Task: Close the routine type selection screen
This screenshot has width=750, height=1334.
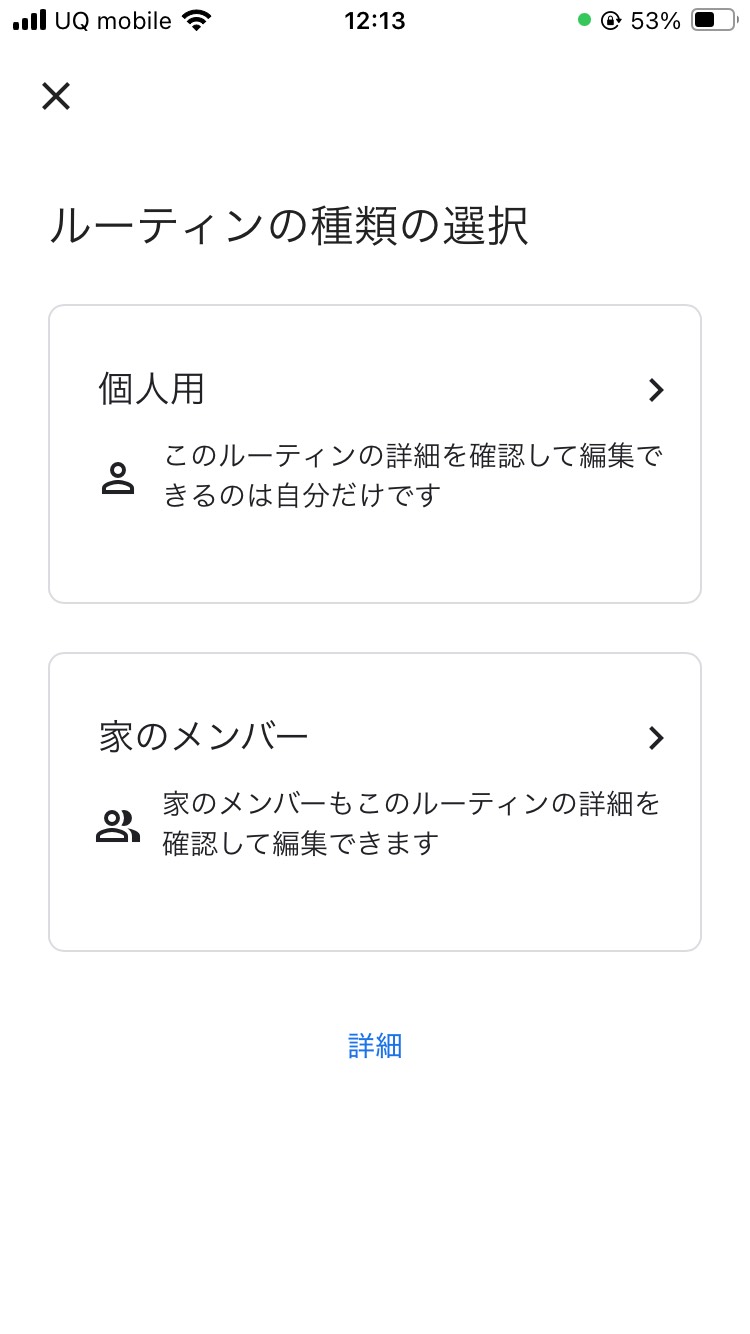Action: click(56, 96)
